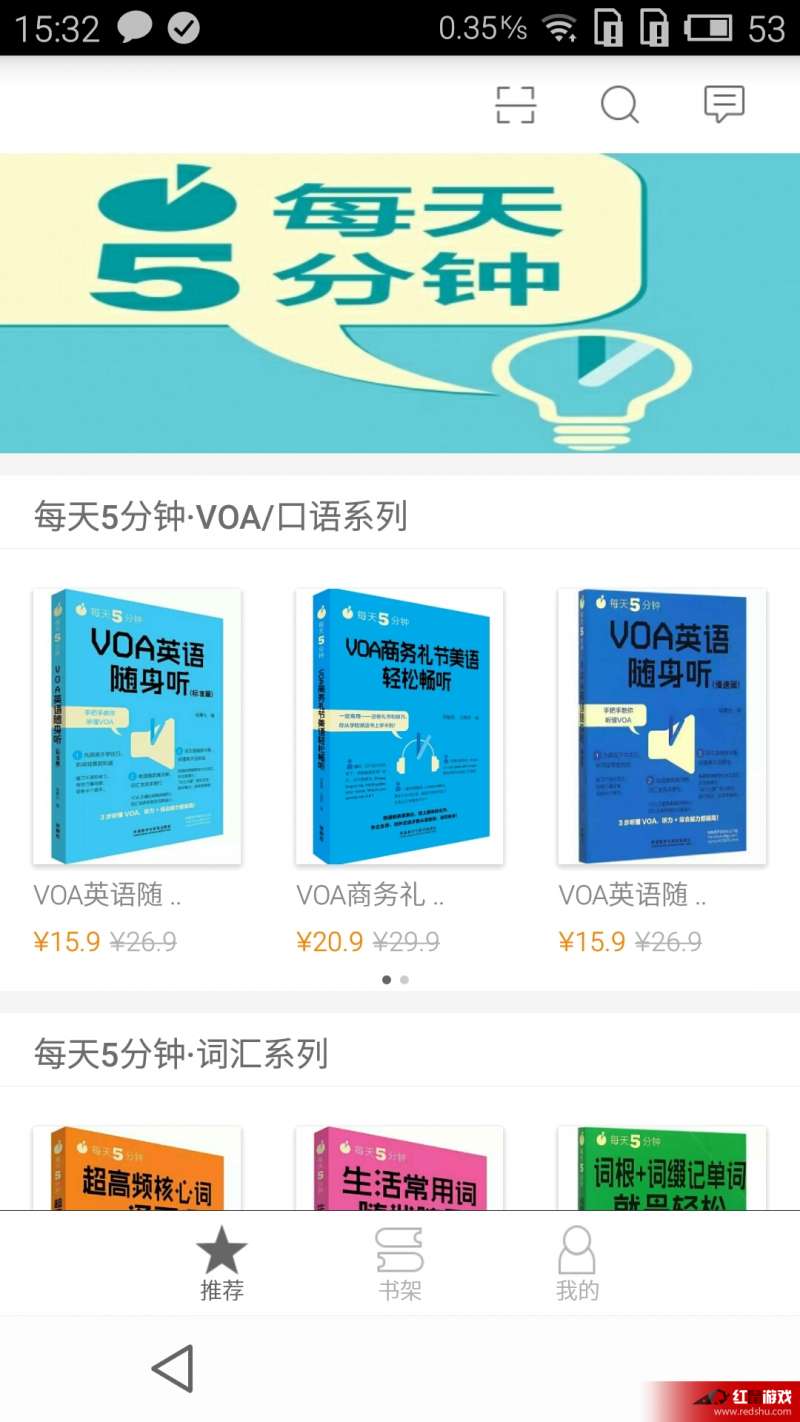
Task: Open VOA英语随身听 standard edition book
Action: pyautogui.click(x=137, y=727)
